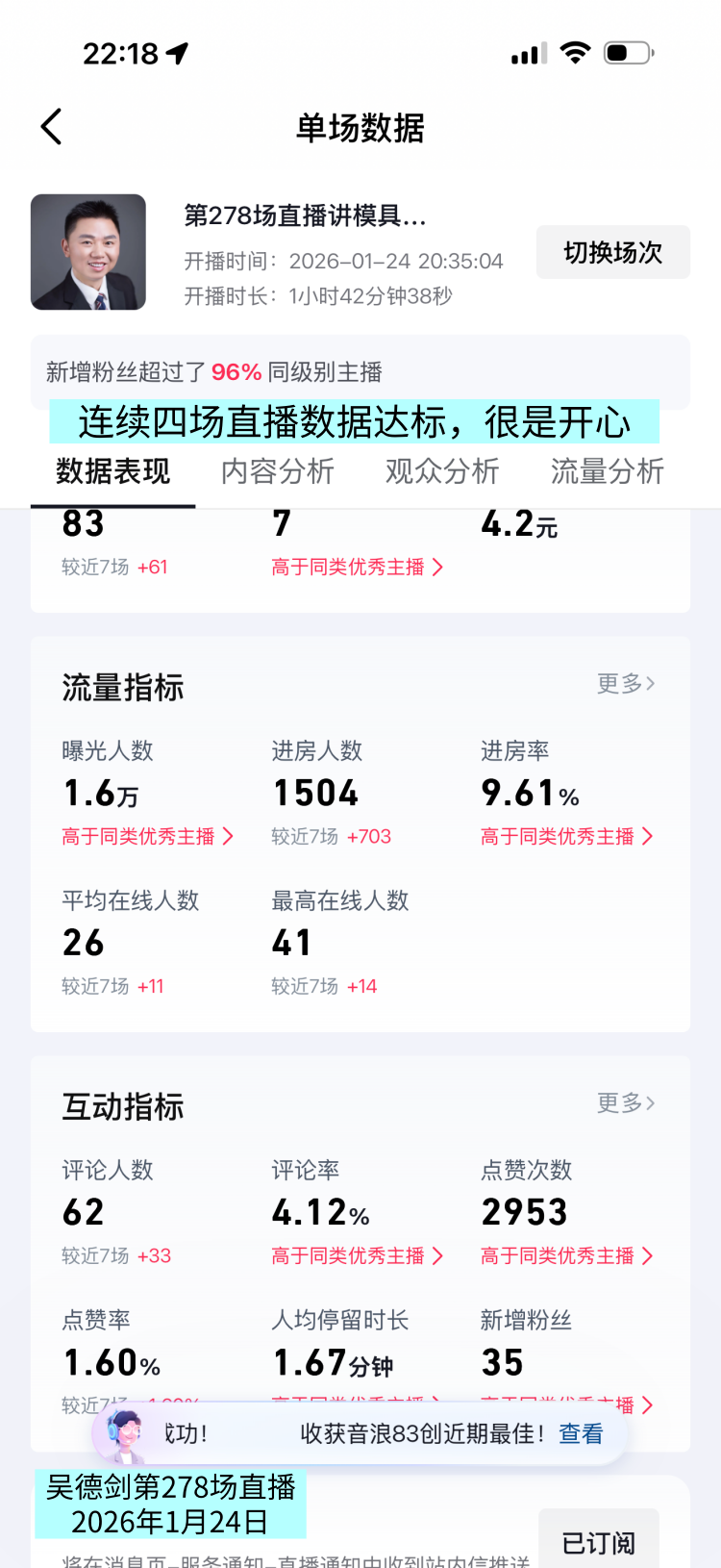The image size is (721, 1568).
Task: Go back using the top-left arrow
Action: click(52, 127)
